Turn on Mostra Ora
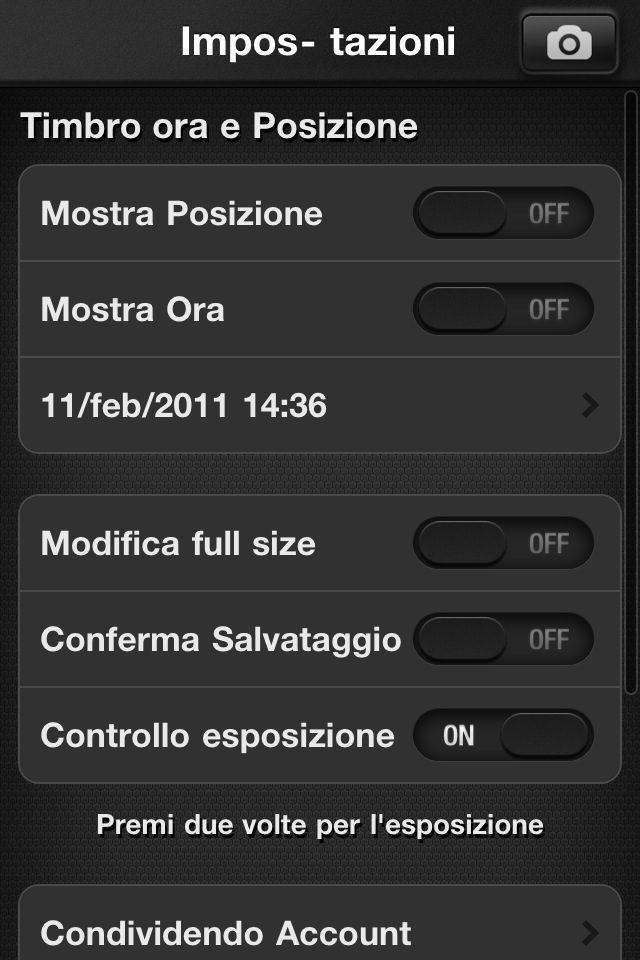This screenshot has width=640, height=960. tap(503, 310)
